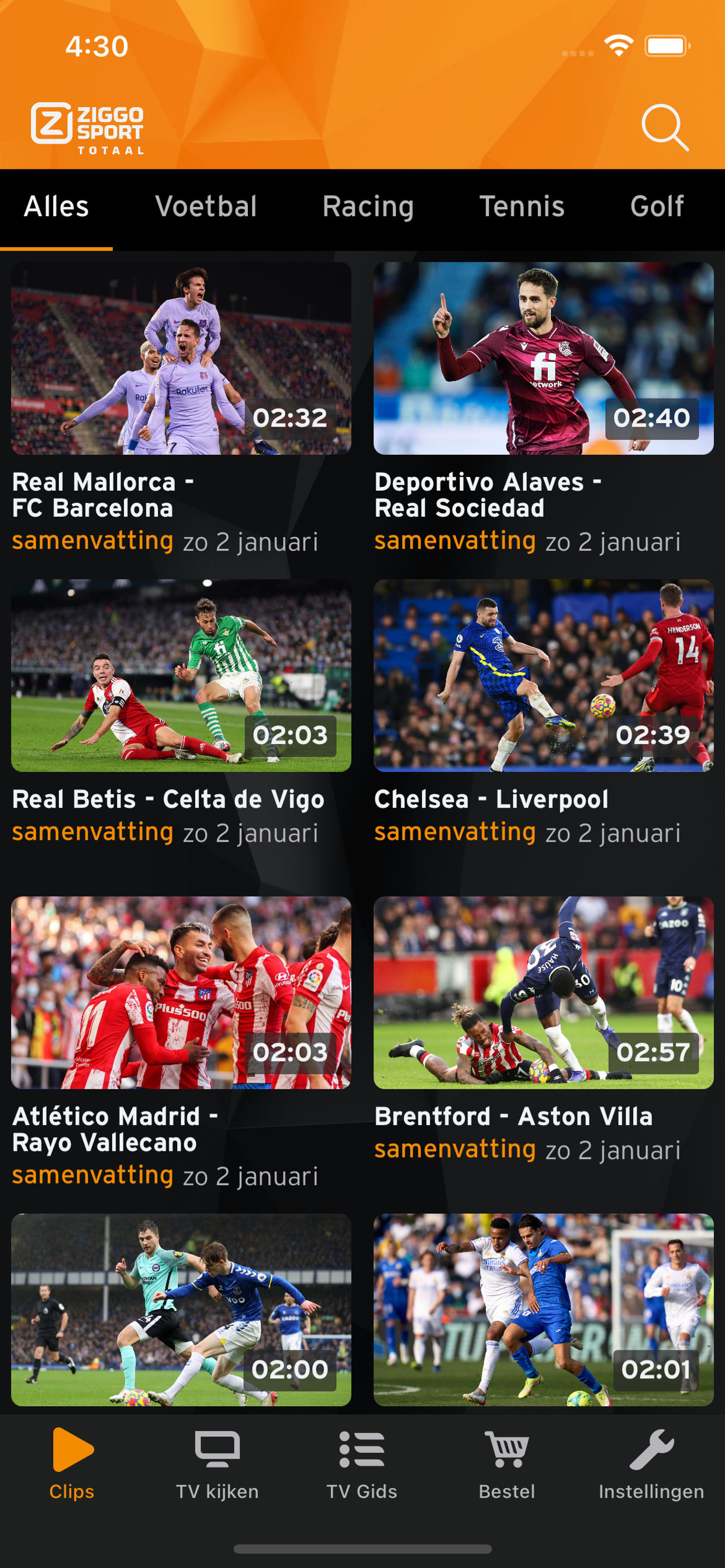The height and width of the screenshot is (1568, 725).
Task: Watch Brentford - Aston Villa summary
Action: [543, 993]
